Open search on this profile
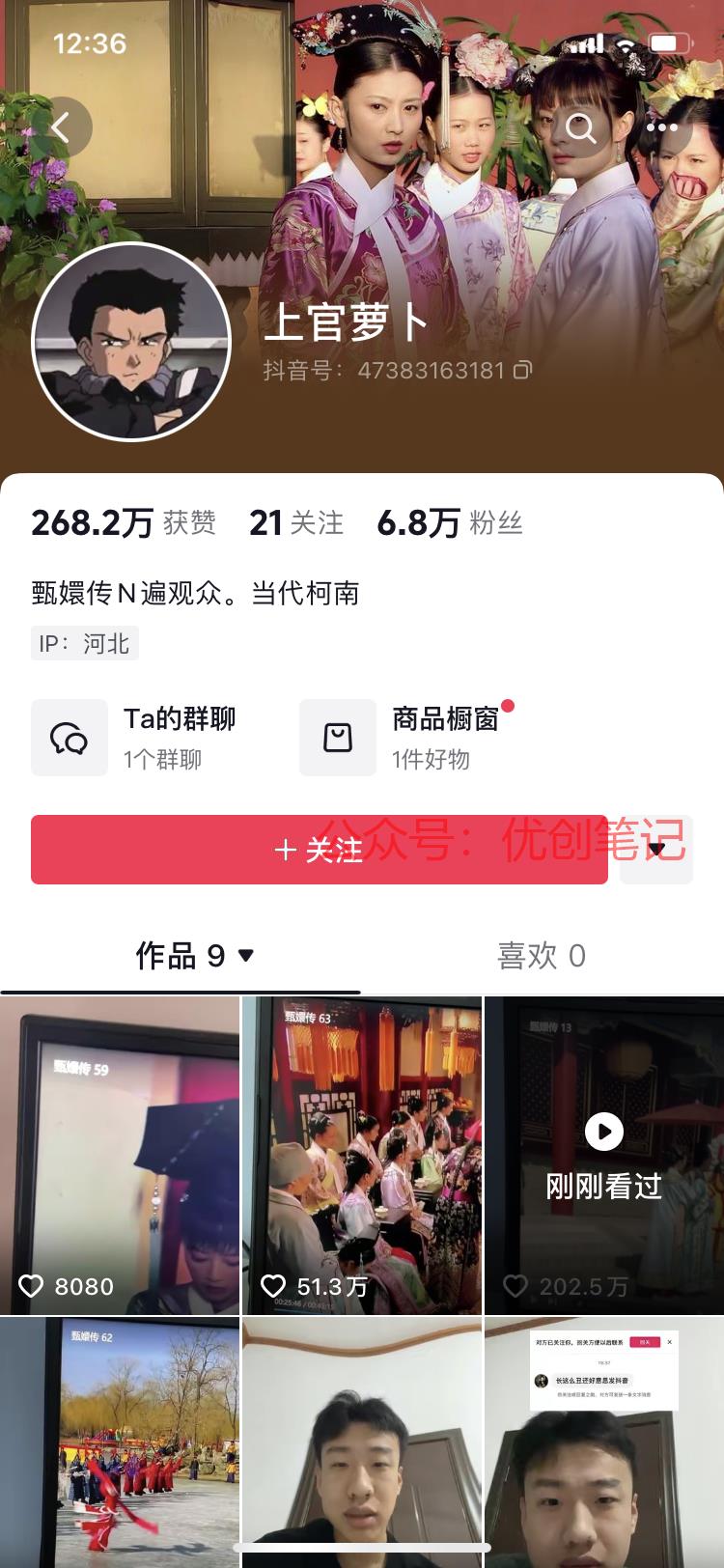Screen dimensions: 724x1568 (581, 127)
